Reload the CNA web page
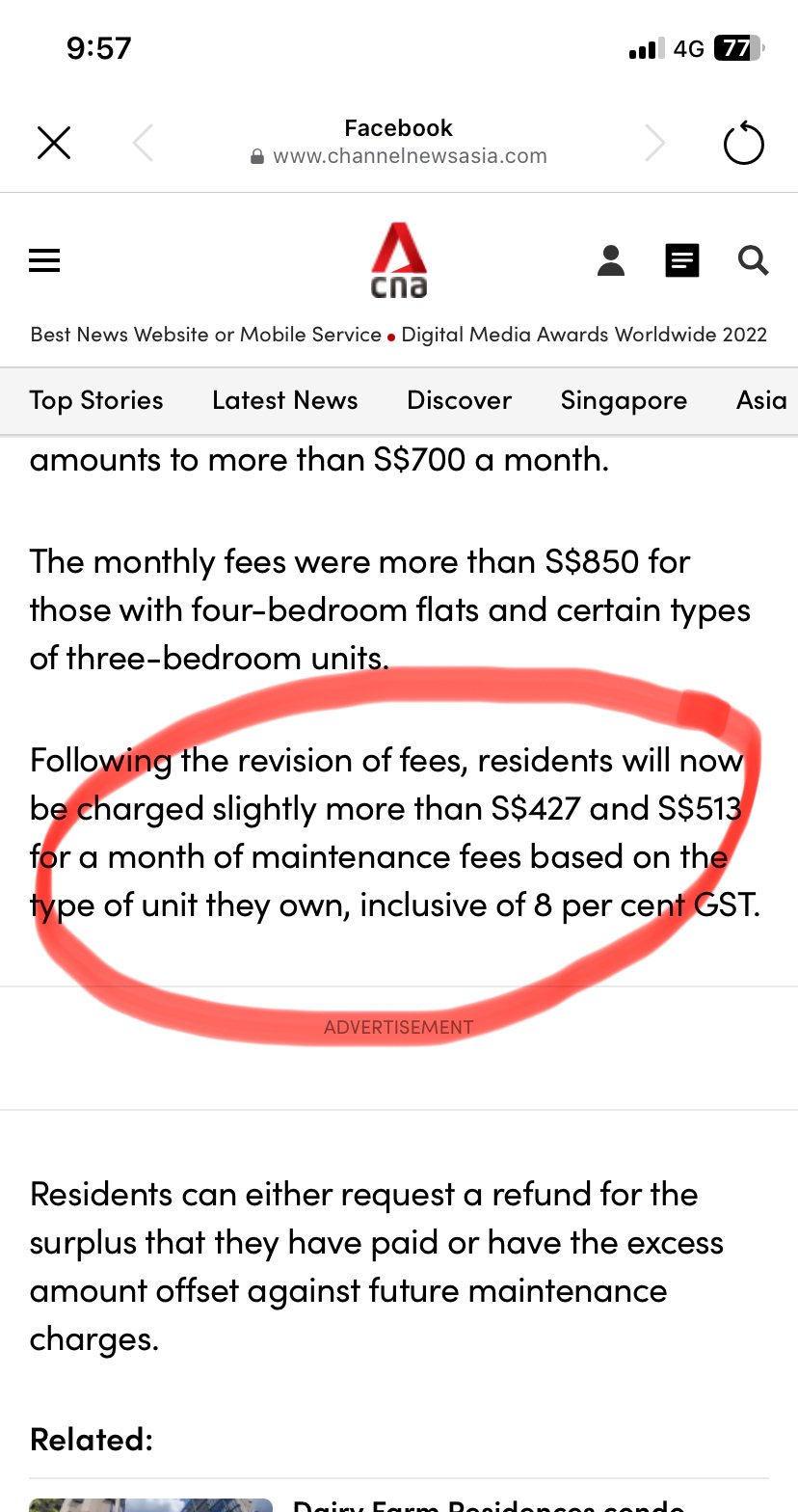This screenshot has width=798, height=1512. (x=743, y=145)
